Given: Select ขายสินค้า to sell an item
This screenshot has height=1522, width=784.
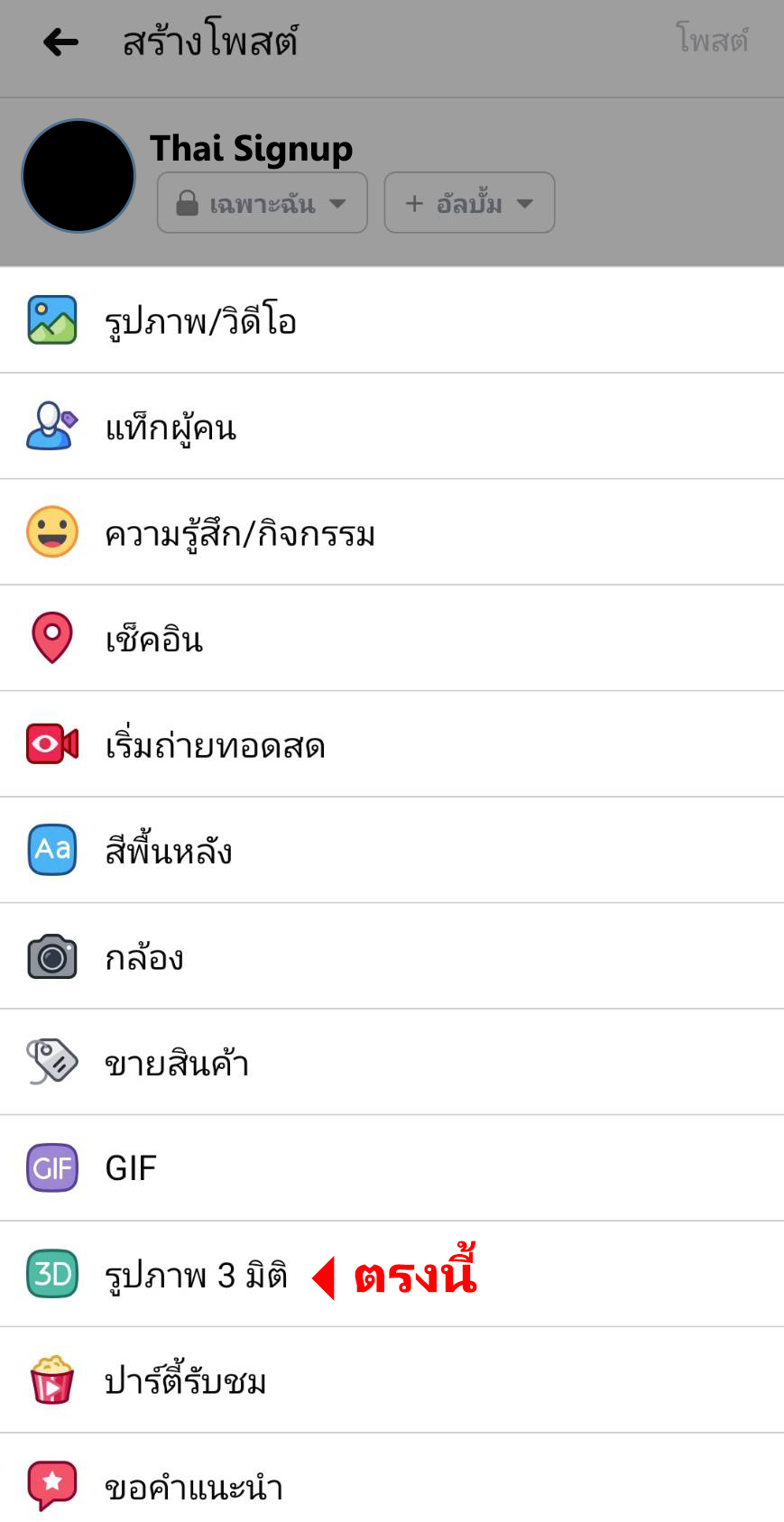Looking at the screenshot, I should pyautogui.click(x=177, y=1063).
